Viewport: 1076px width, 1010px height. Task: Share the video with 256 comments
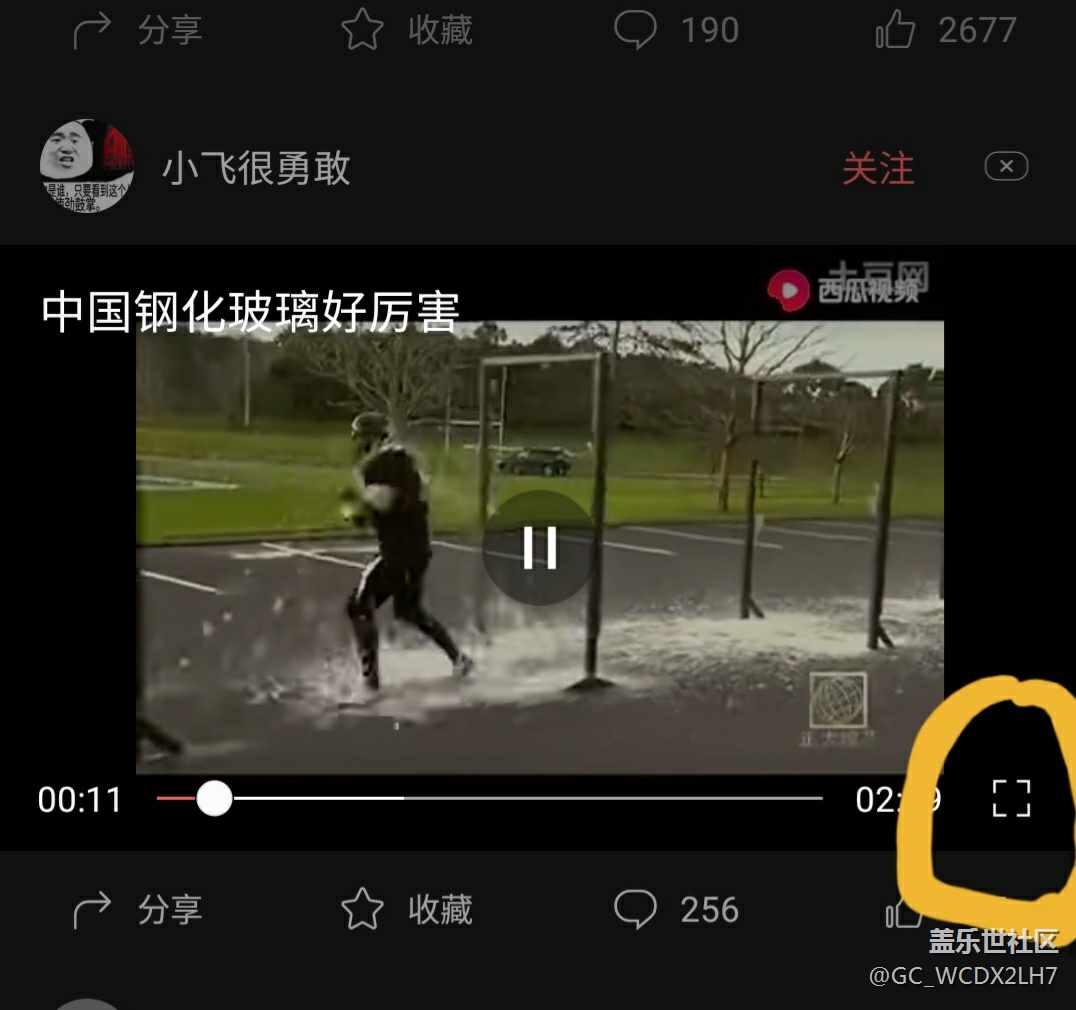pyautogui.click(x=138, y=910)
